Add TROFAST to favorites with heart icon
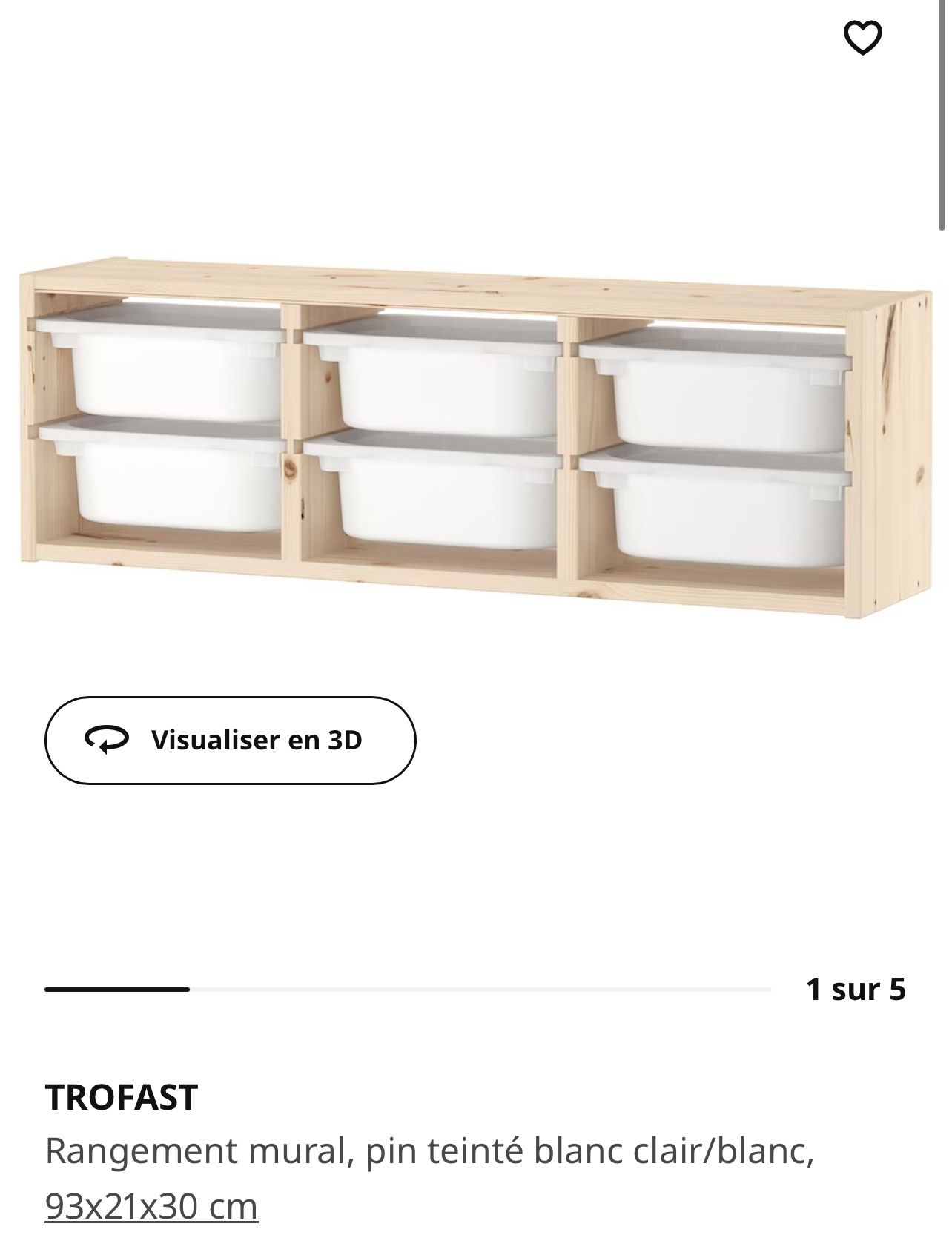Viewport: 952px width, 1235px height. pyautogui.click(x=863, y=38)
